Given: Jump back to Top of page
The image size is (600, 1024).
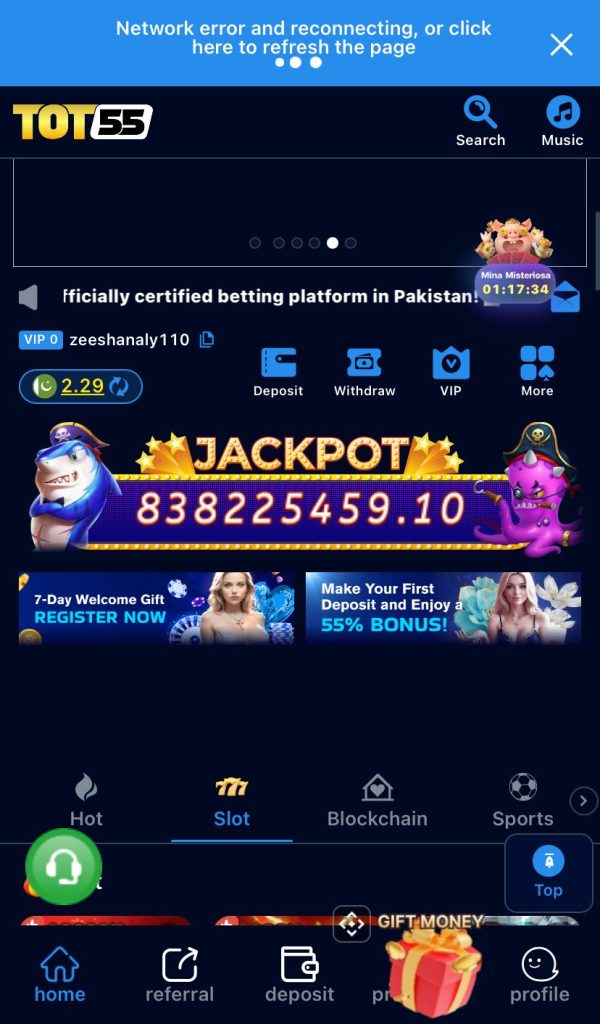Looking at the screenshot, I should click(x=548, y=872).
